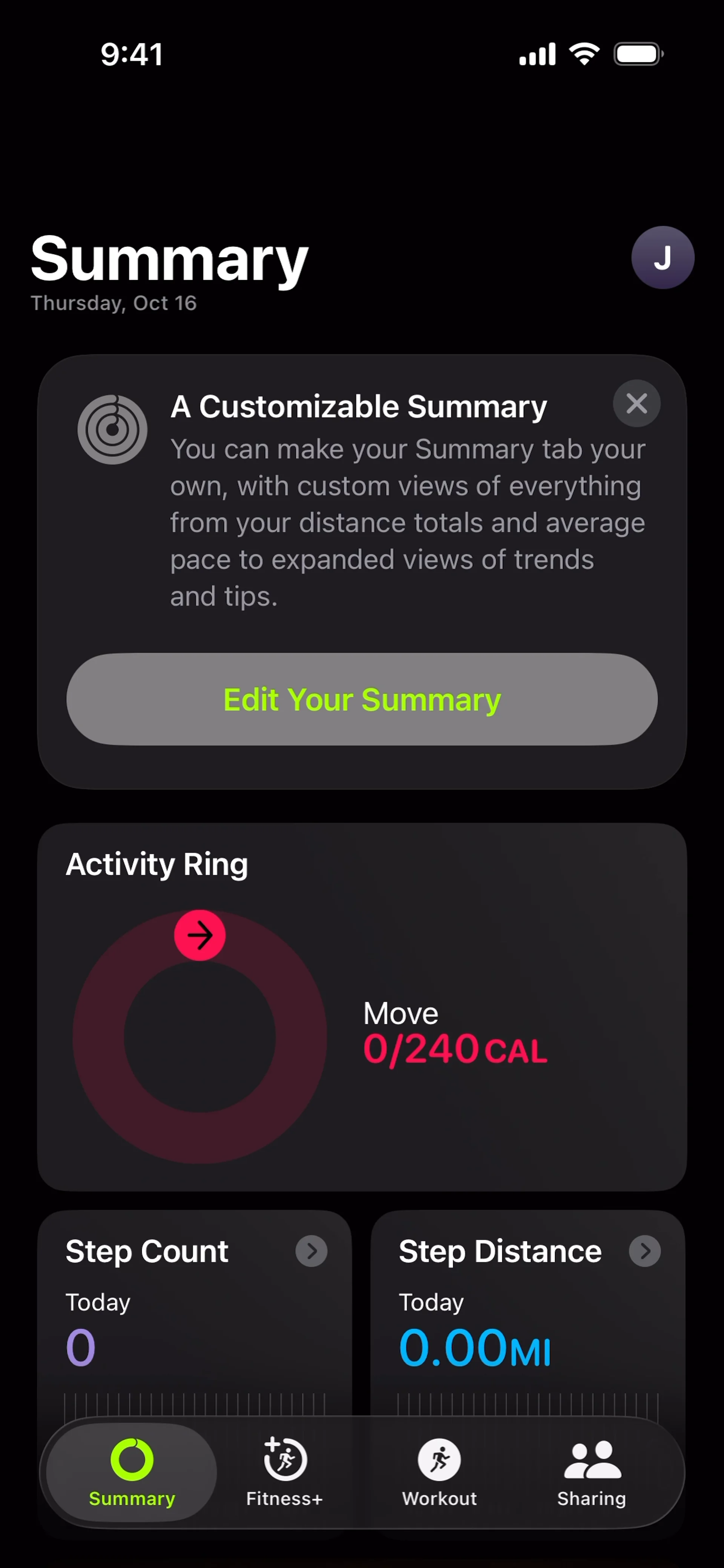Image resolution: width=724 pixels, height=1568 pixels.
Task: Select the Summary tab
Action: point(132,1472)
